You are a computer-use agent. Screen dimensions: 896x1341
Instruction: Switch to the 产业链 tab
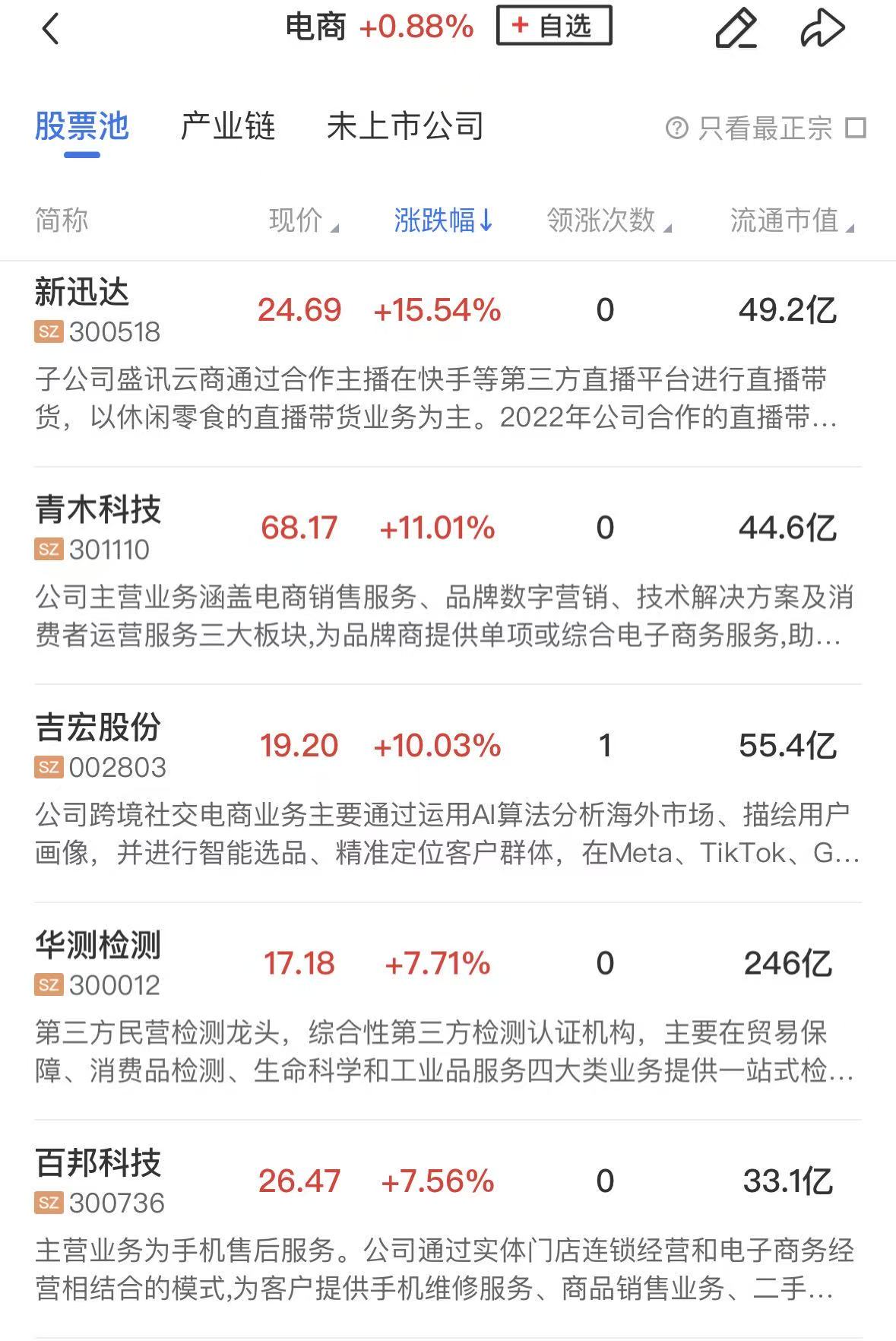point(228,127)
